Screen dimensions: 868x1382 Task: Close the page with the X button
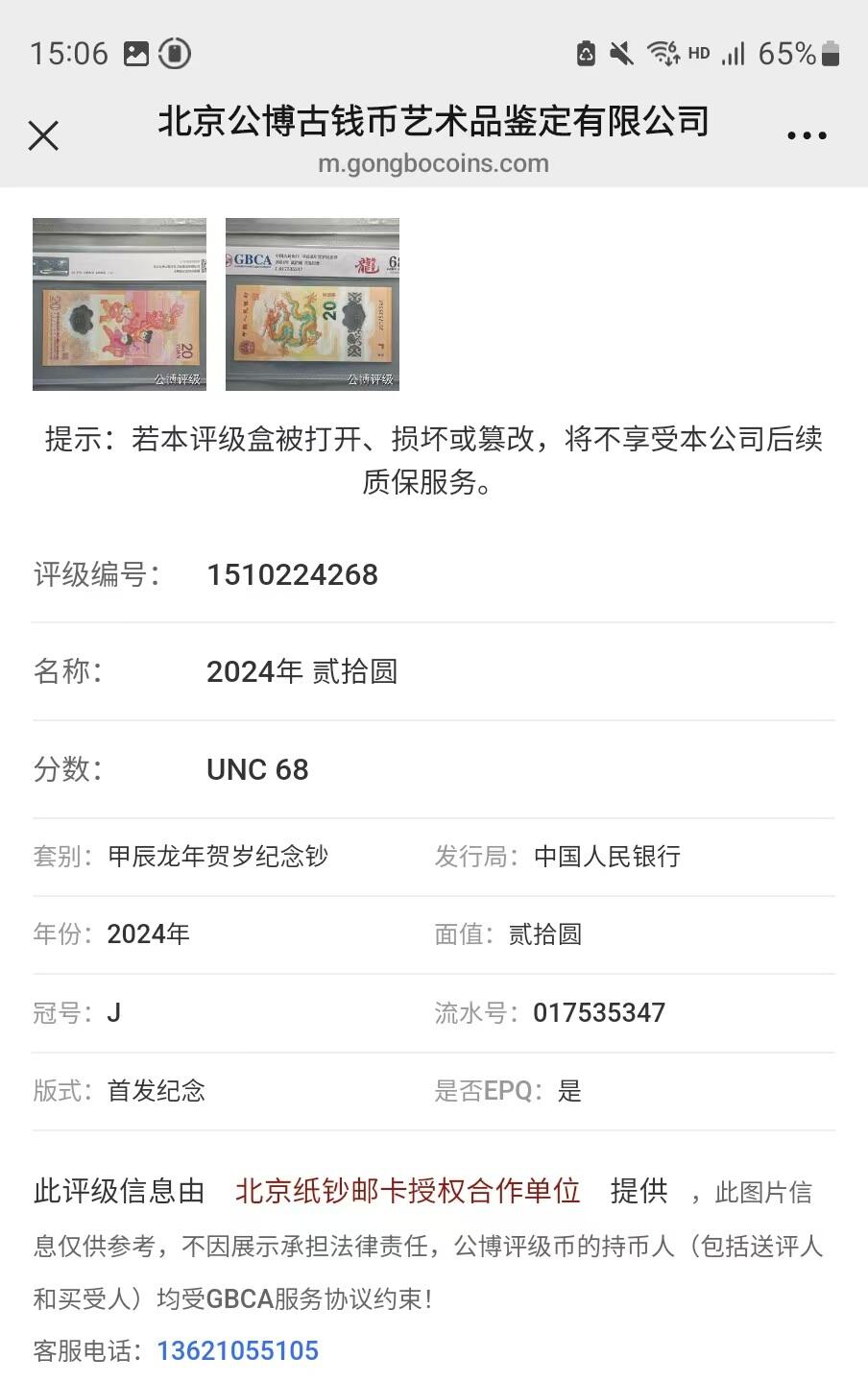(43, 135)
